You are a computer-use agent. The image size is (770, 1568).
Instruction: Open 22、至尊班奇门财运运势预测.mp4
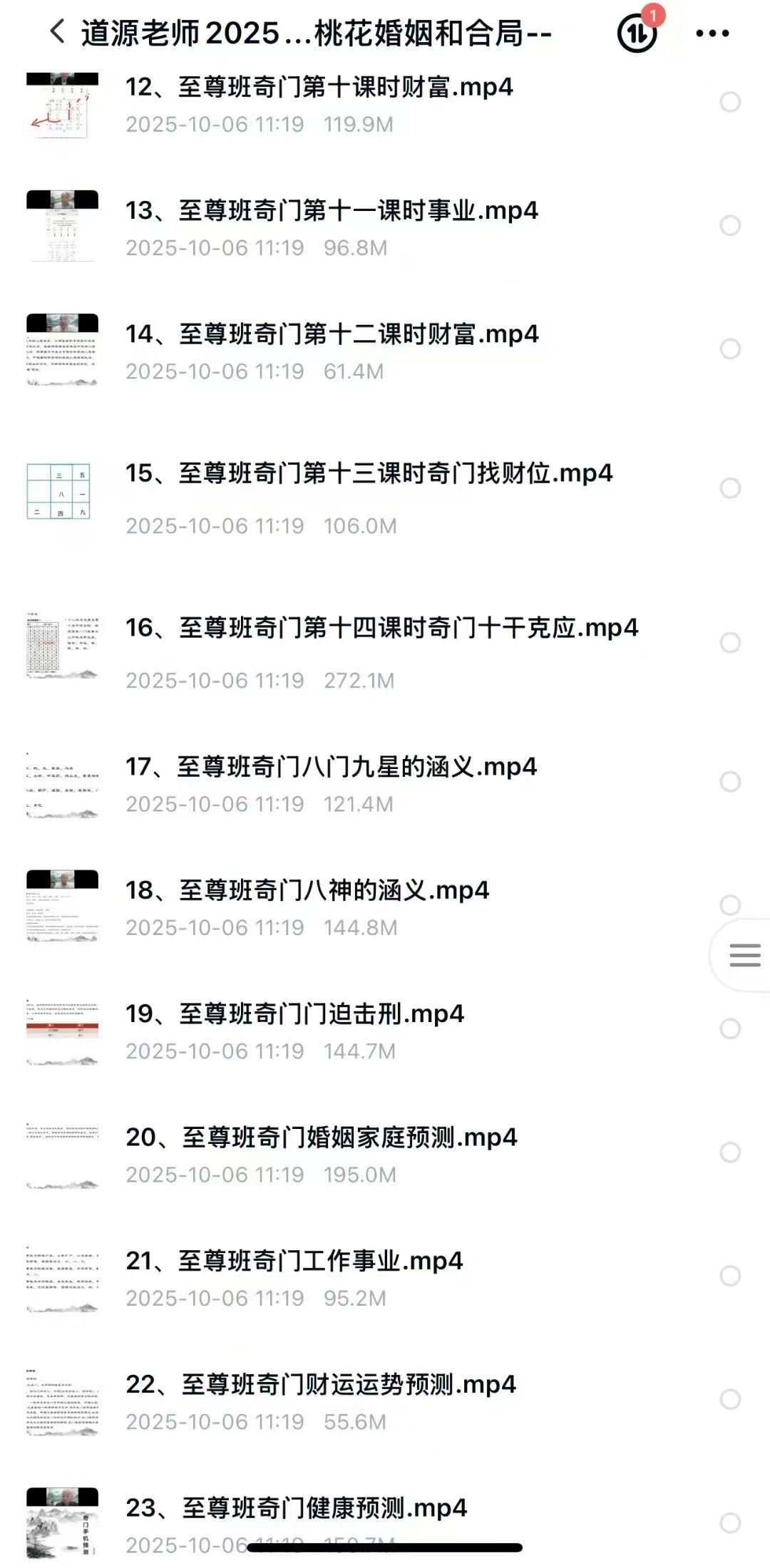pyautogui.click(x=320, y=1385)
